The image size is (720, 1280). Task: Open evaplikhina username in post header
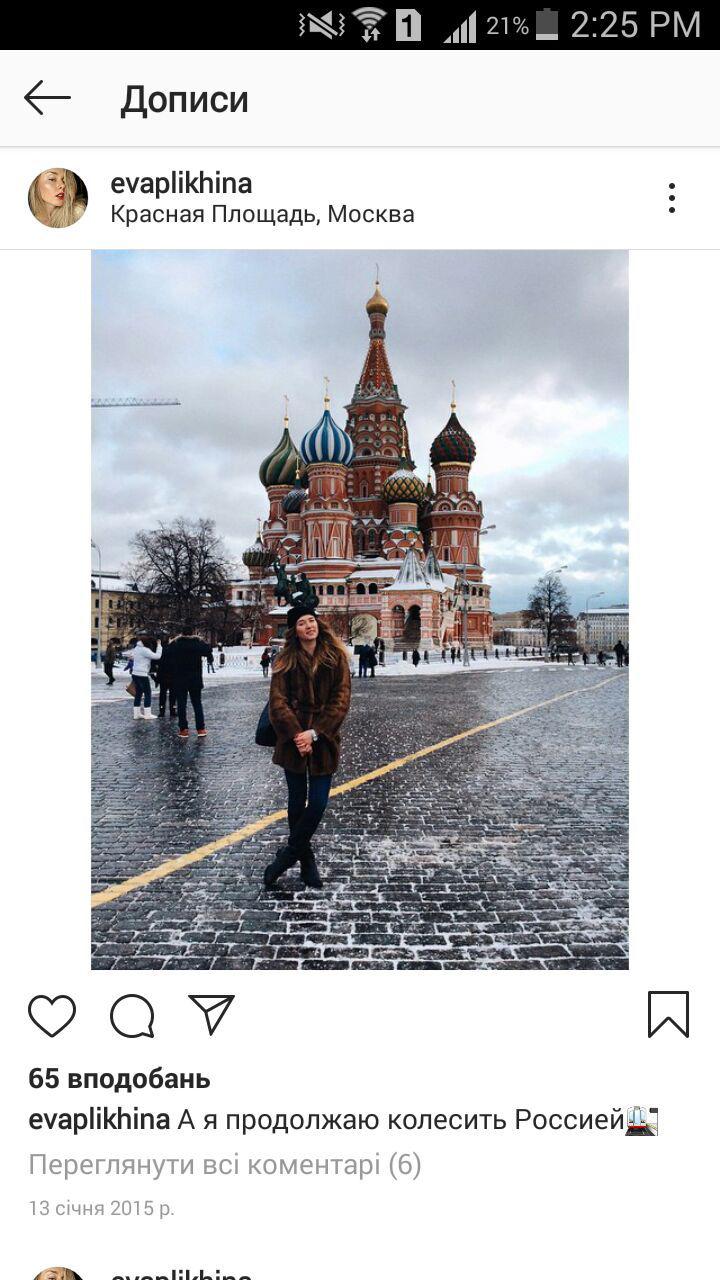(181, 183)
